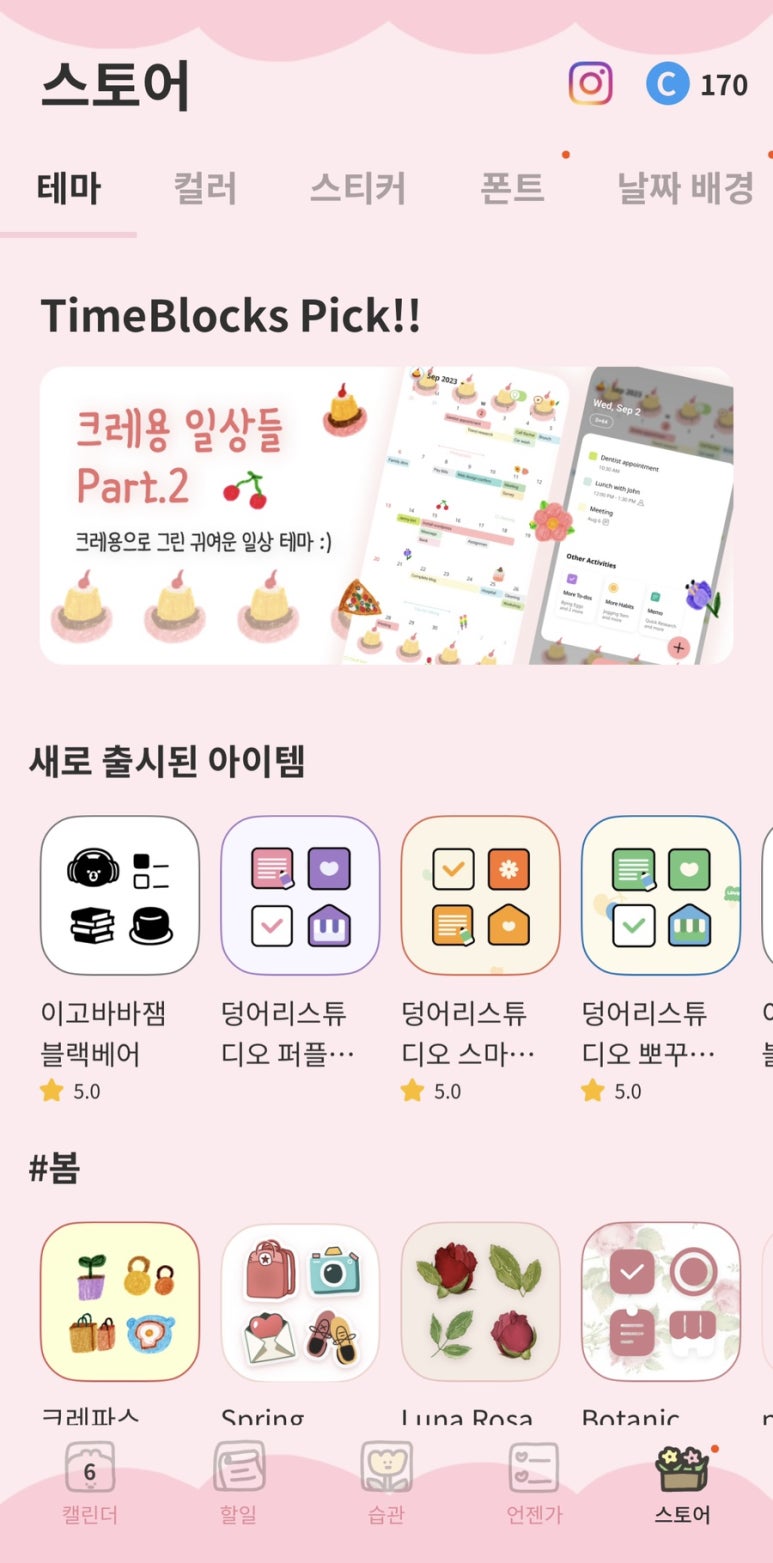Go to the 할일 tab
The width and height of the screenshot is (773, 1563).
[x=238, y=1484]
